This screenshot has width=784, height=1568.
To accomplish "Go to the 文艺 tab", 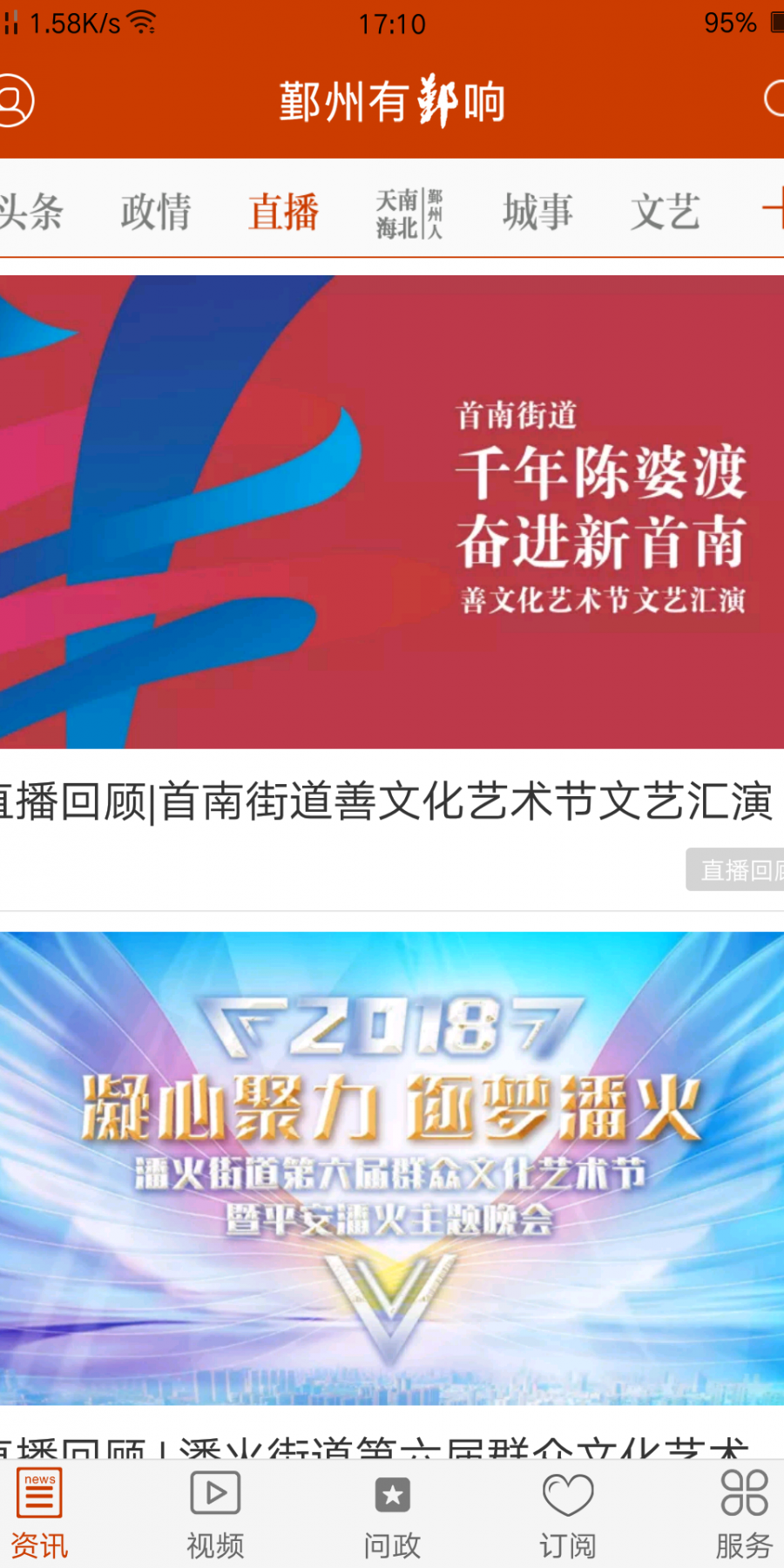I will pyautogui.click(x=665, y=212).
